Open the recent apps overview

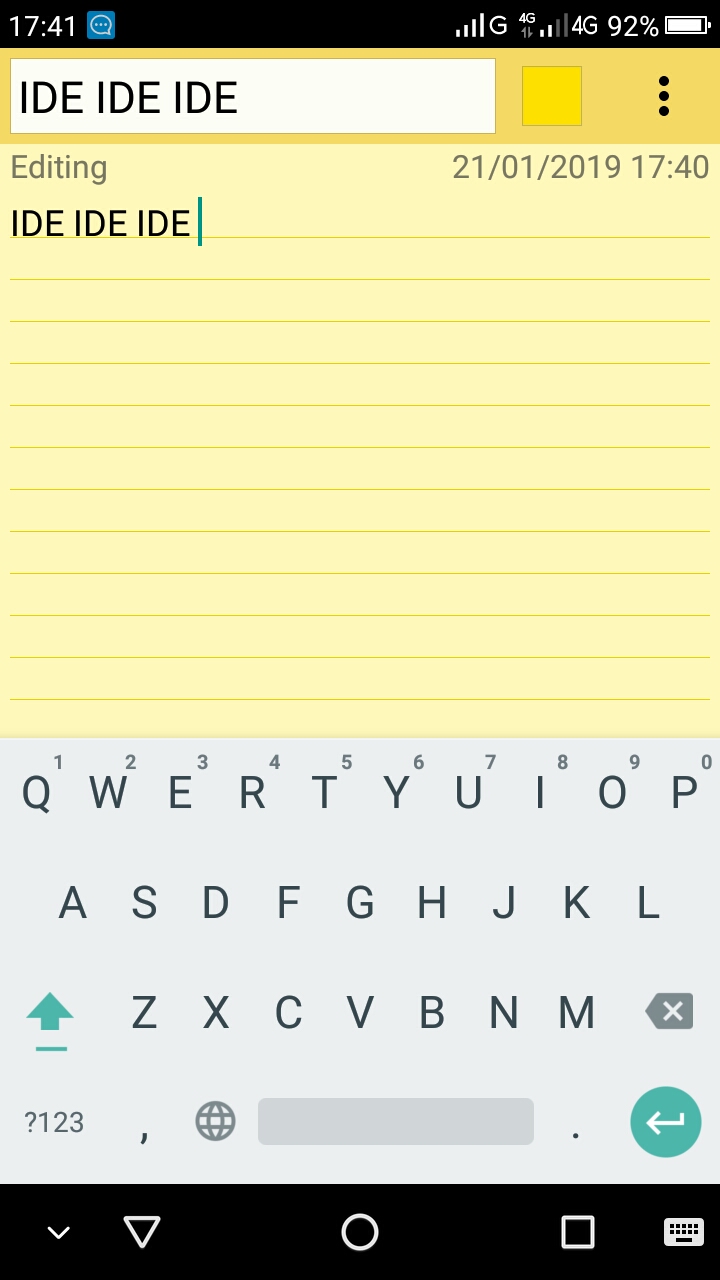point(577,1232)
